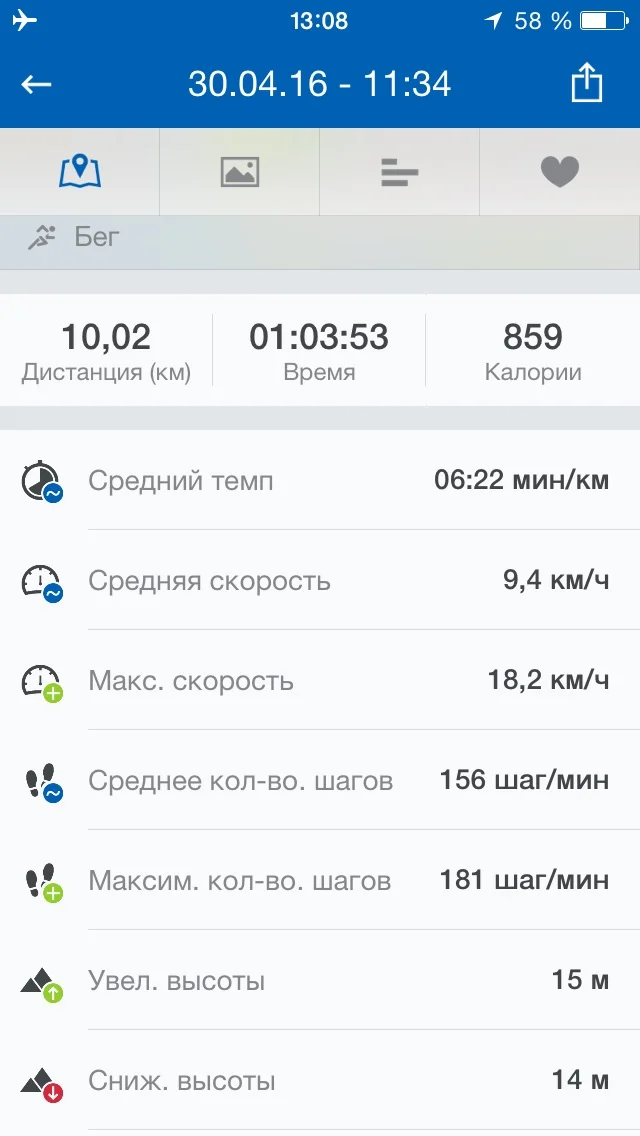Open the photos tab
The width and height of the screenshot is (640, 1136).
[x=240, y=172]
